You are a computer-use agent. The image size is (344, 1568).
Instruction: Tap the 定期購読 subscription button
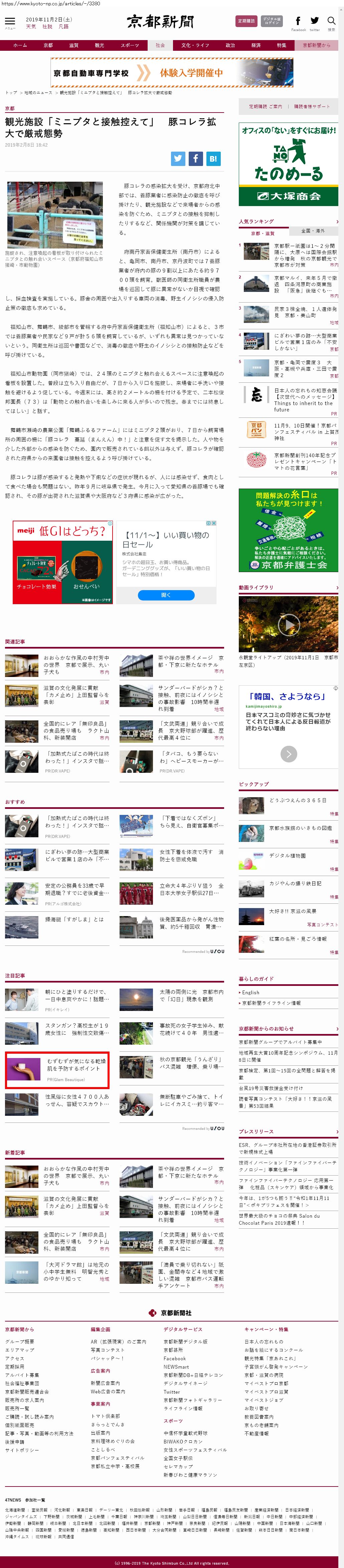coord(246,21)
